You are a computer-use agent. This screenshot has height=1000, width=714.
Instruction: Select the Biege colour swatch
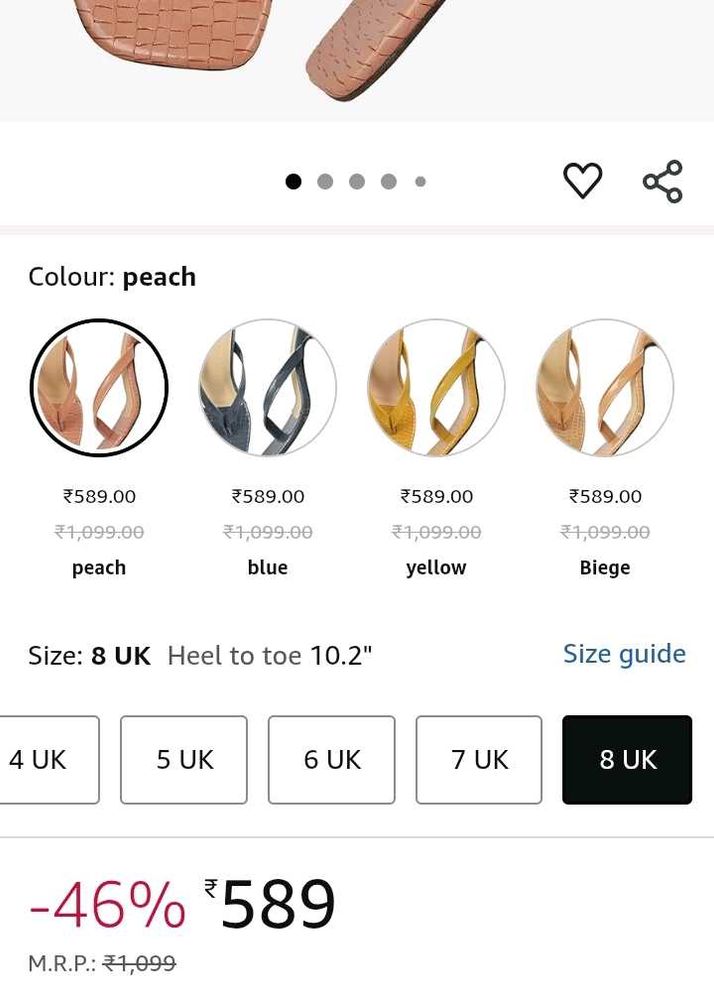[x=605, y=387]
